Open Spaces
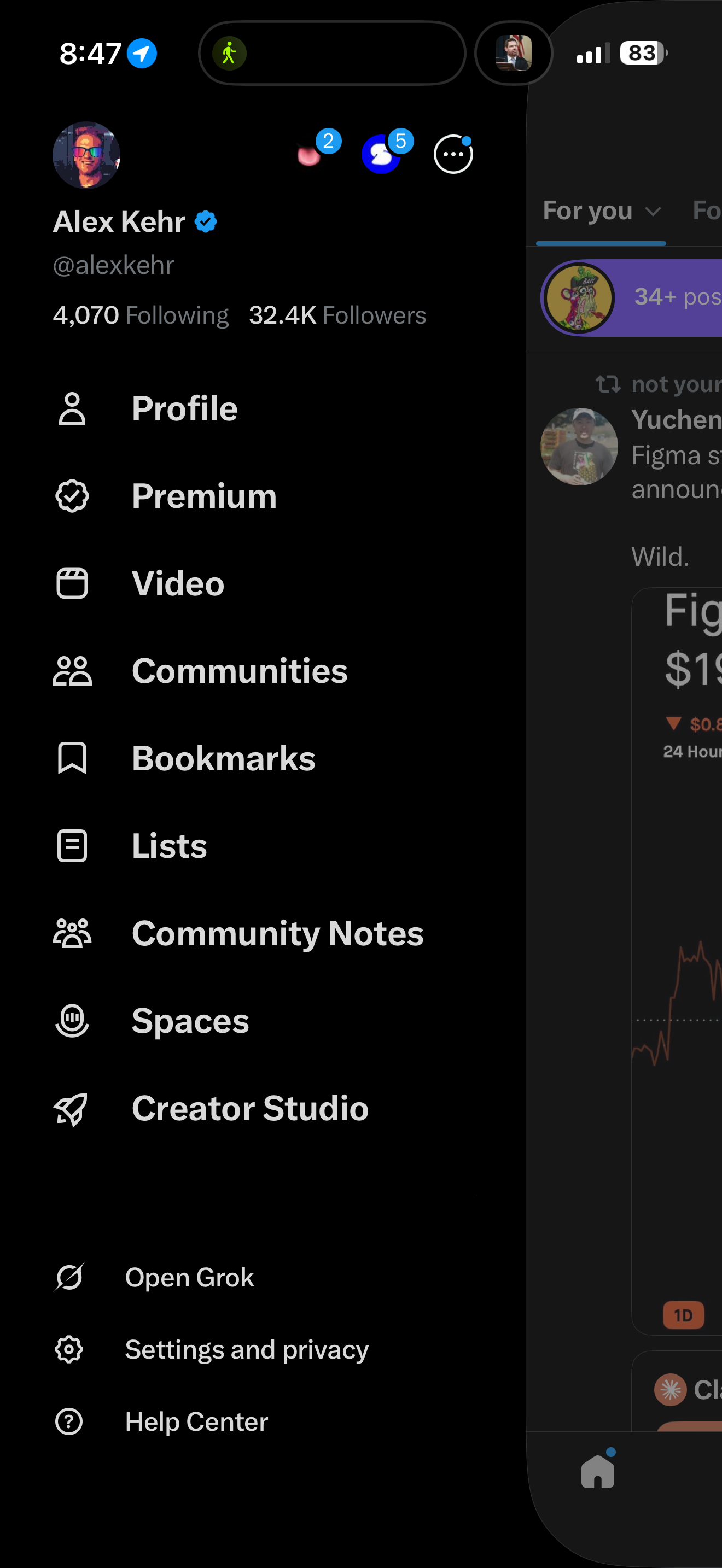The height and width of the screenshot is (1568, 722). click(x=190, y=1021)
